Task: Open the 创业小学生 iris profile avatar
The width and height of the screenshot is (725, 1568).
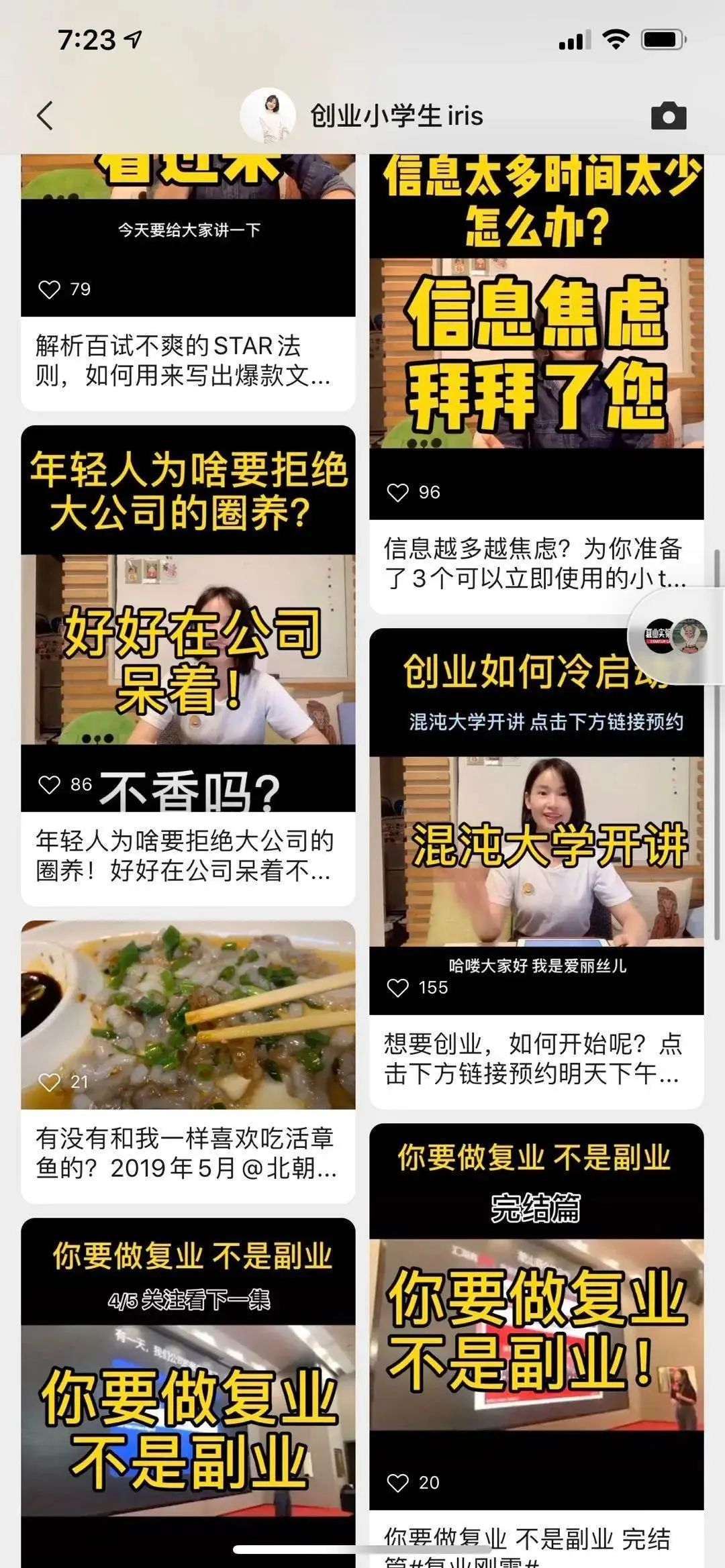Action: click(268, 116)
